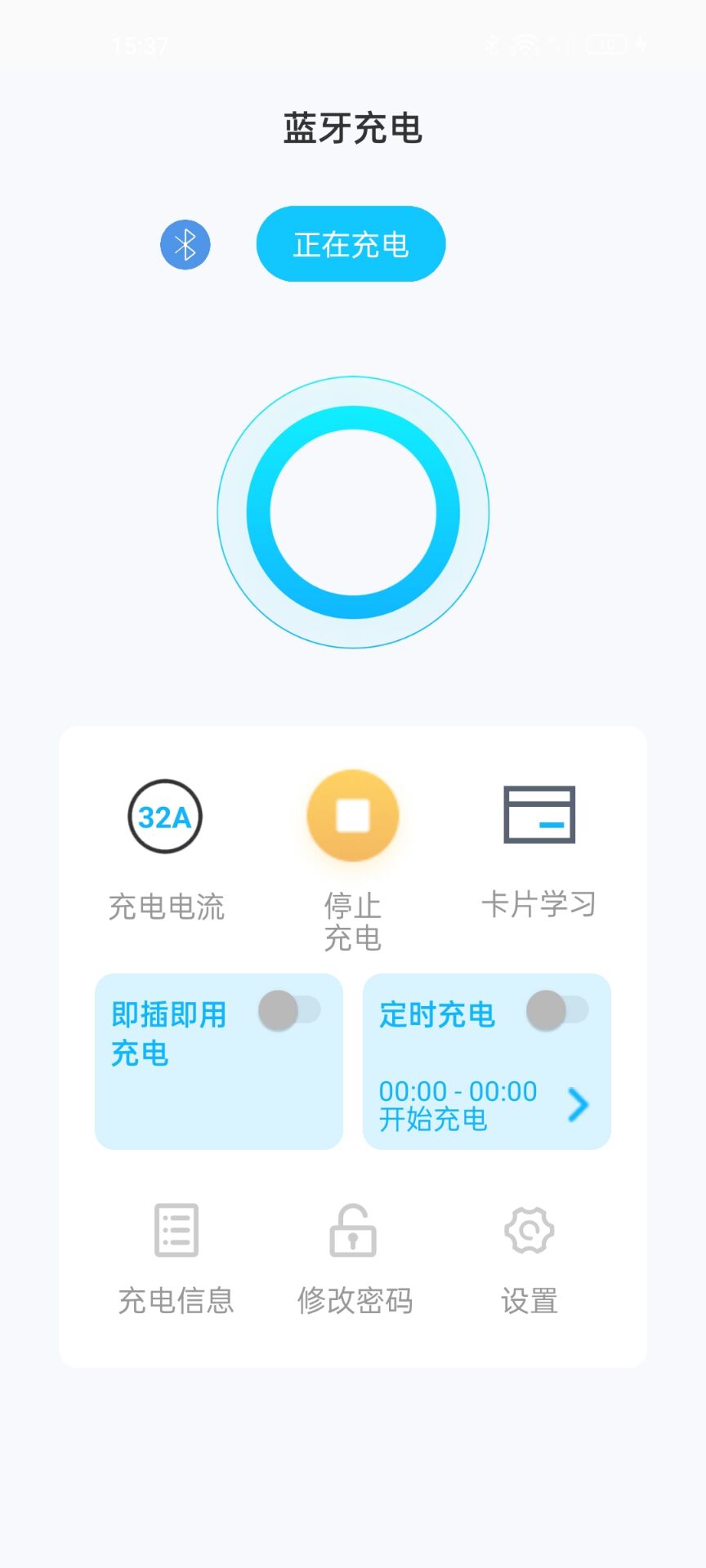Tap the 充电电流 label
The image size is (706, 1568).
pyautogui.click(x=168, y=906)
